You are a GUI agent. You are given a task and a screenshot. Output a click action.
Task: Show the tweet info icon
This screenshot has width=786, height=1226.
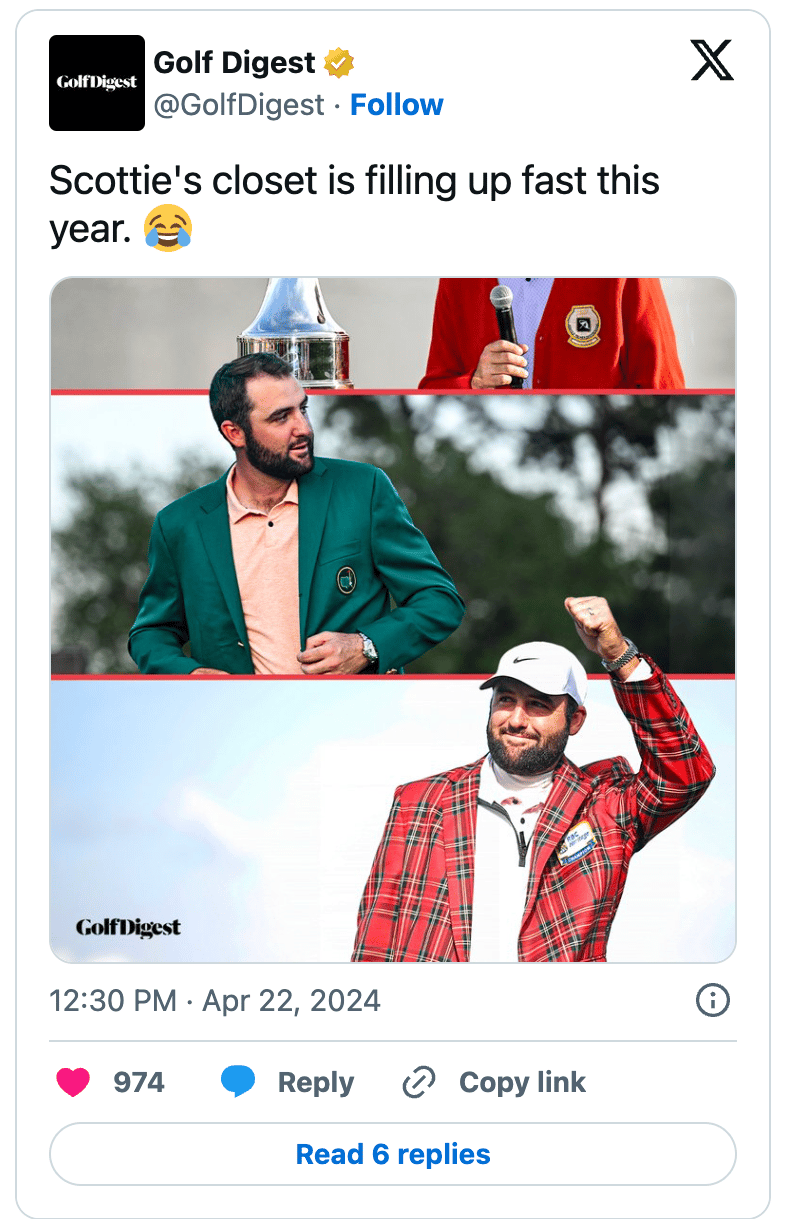712,1001
